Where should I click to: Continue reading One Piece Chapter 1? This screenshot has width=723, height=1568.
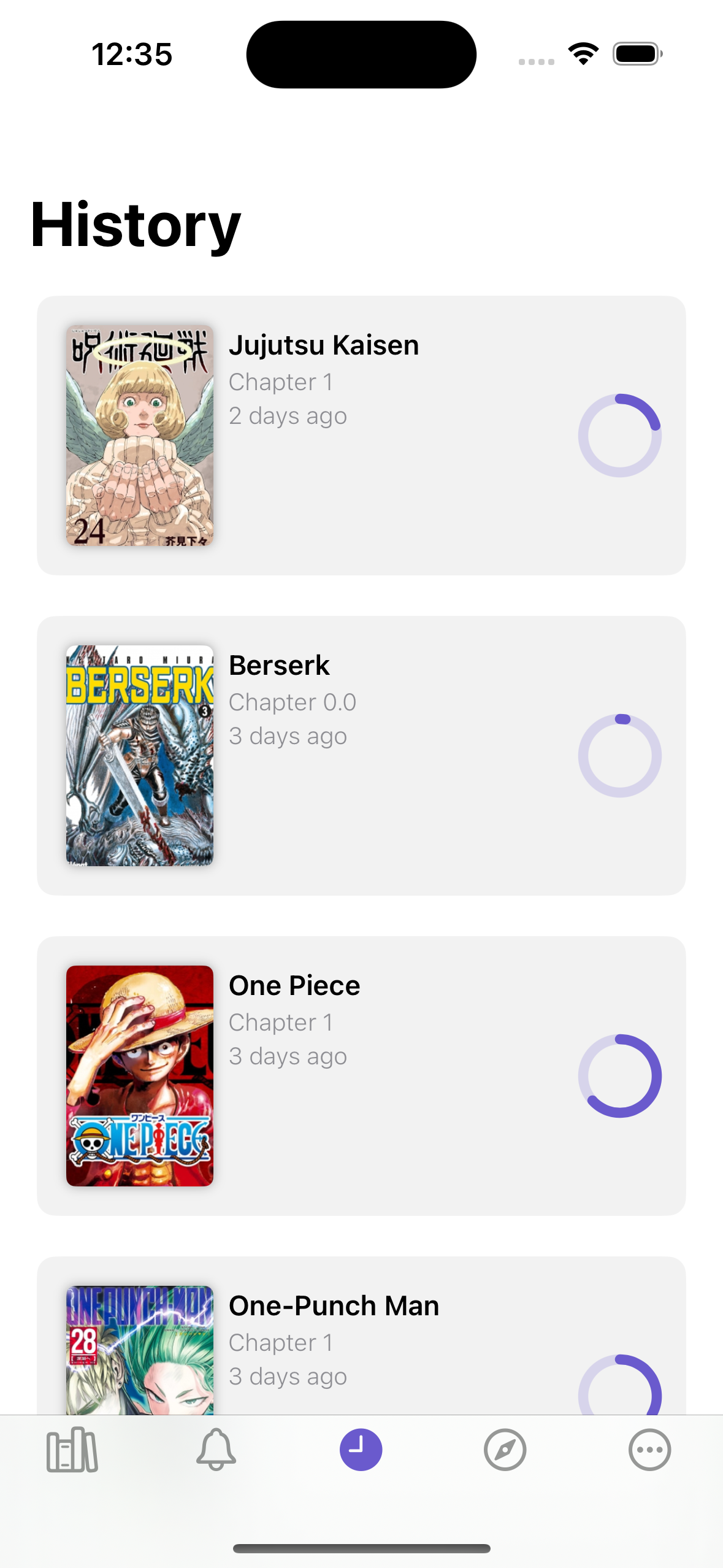pos(361,1075)
